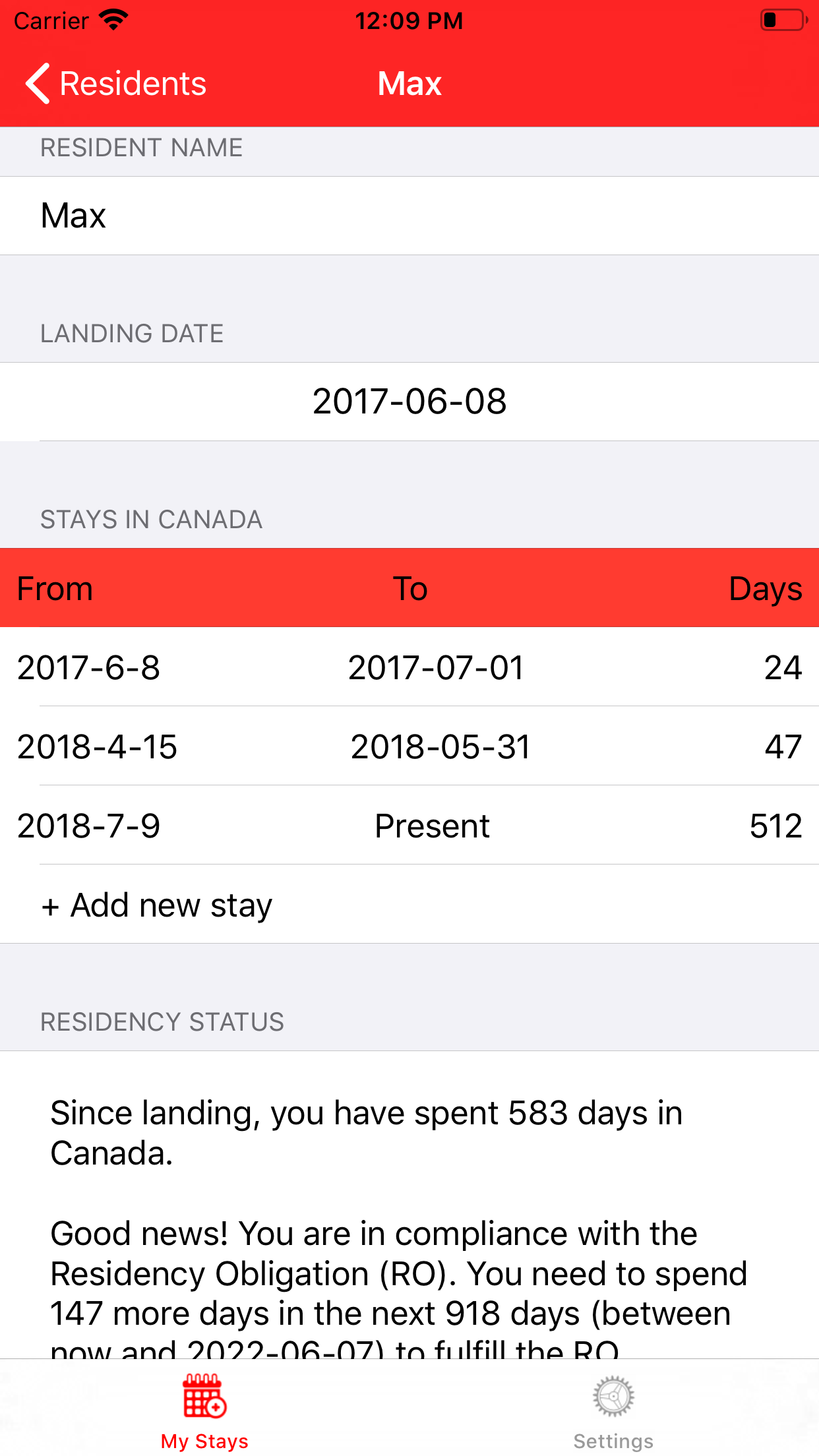Switch to the My Stays tab
The width and height of the screenshot is (819, 1456).
[204, 1411]
